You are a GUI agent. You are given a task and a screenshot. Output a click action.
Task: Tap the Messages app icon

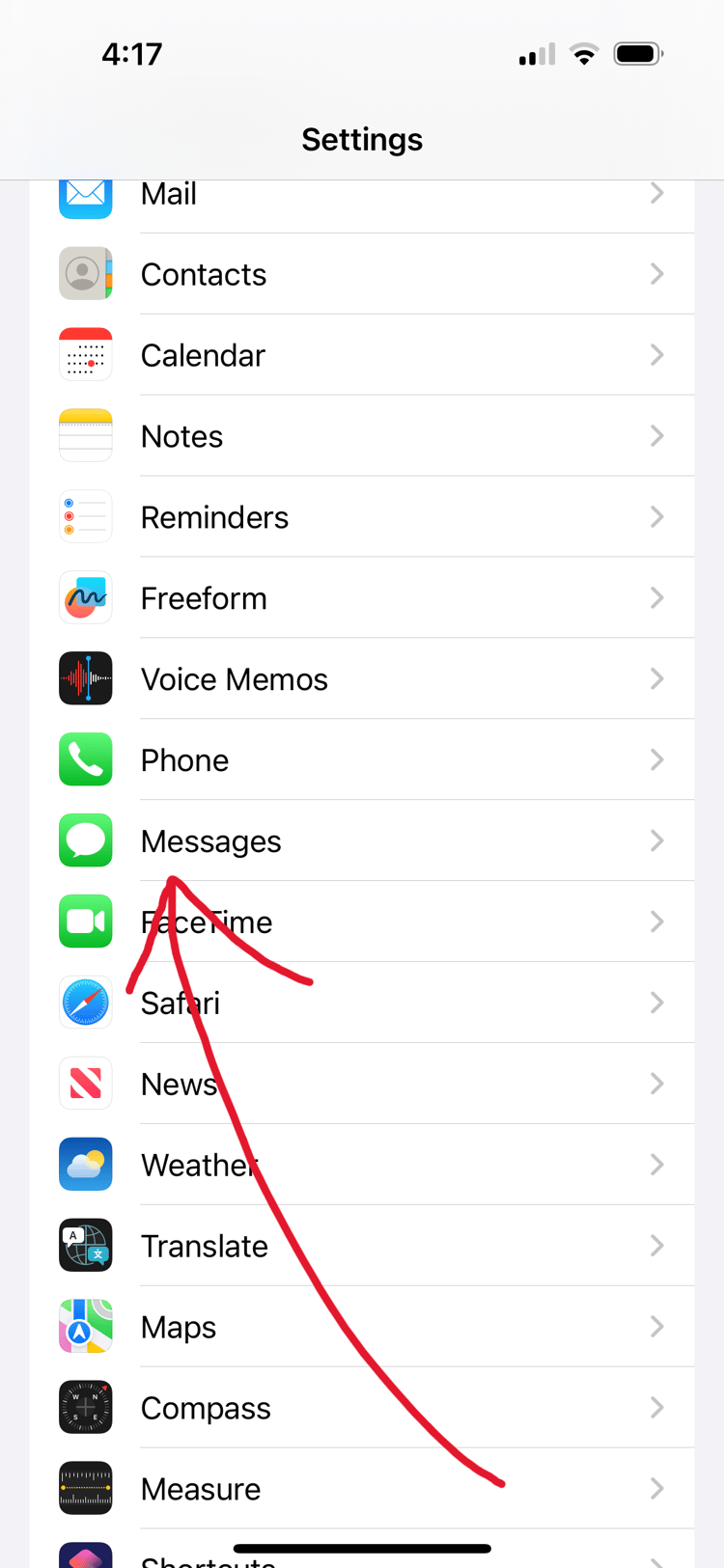[85, 840]
